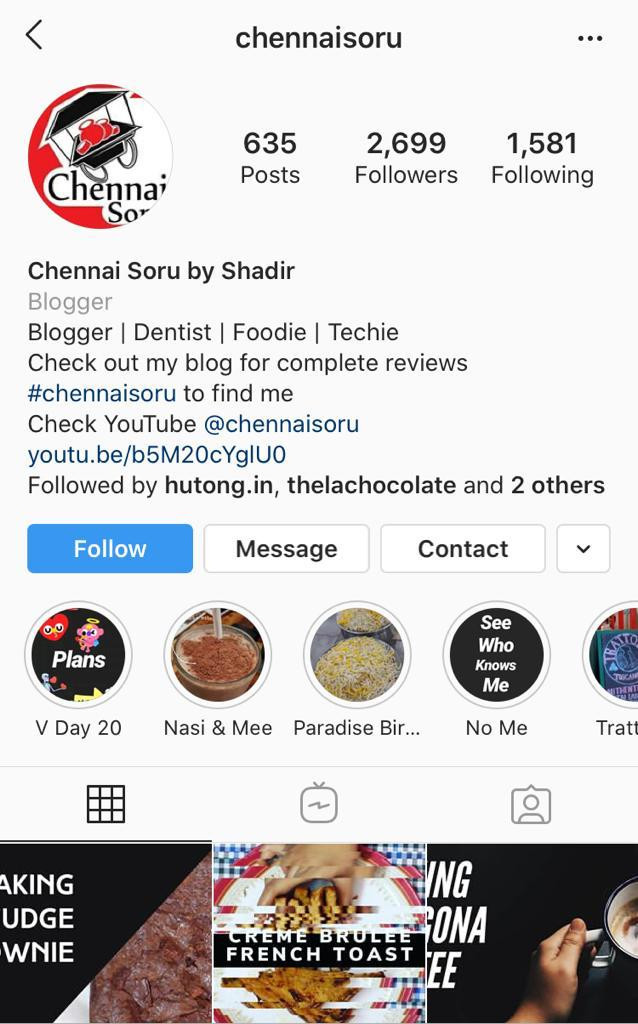Screen dimensions: 638x1024
Task: Open the #chennaisoru hashtag link
Action: [102, 393]
